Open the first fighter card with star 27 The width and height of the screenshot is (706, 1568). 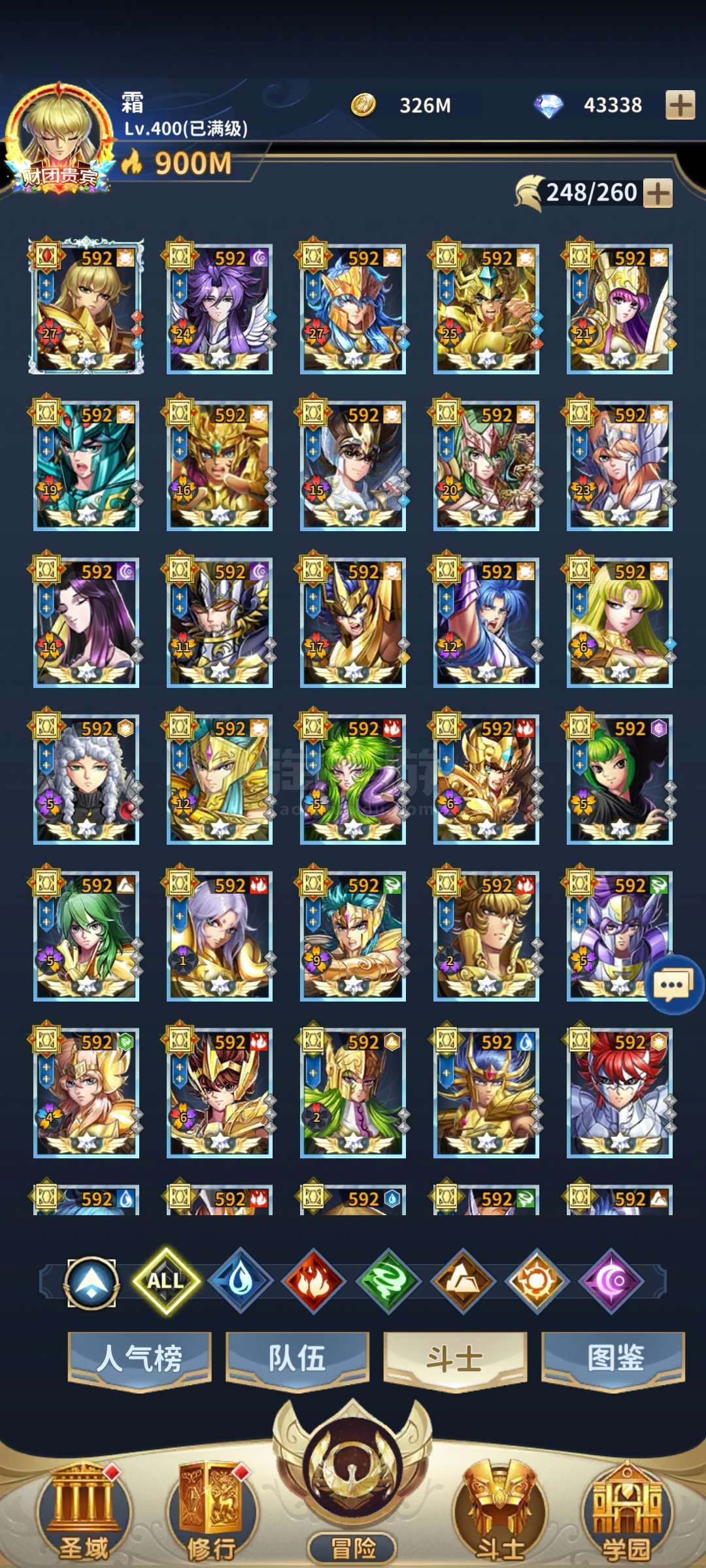click(x=86, y=306)
